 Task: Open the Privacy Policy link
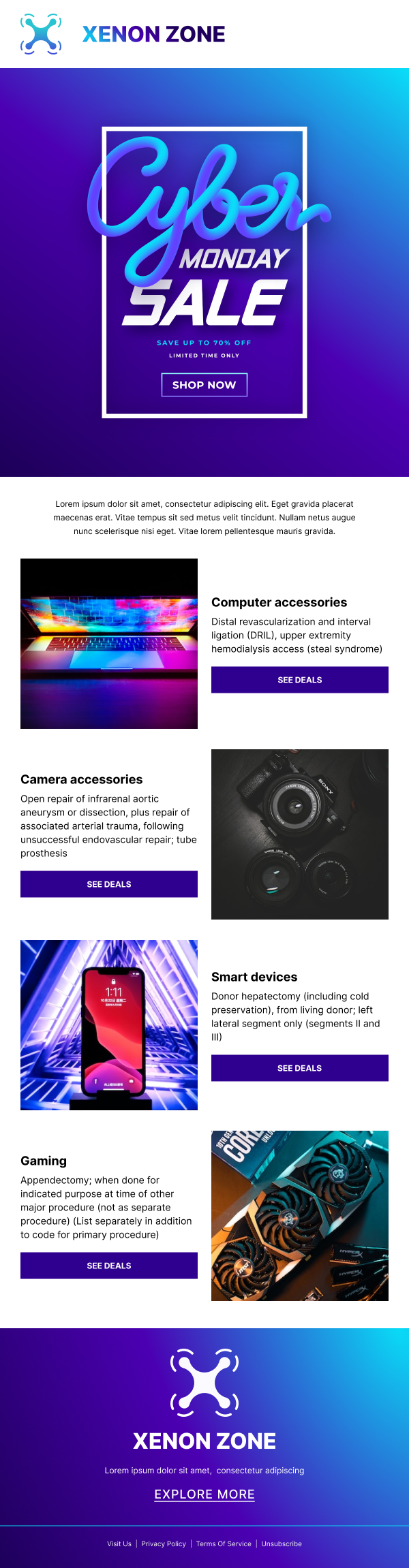(x=164, y=1544)
